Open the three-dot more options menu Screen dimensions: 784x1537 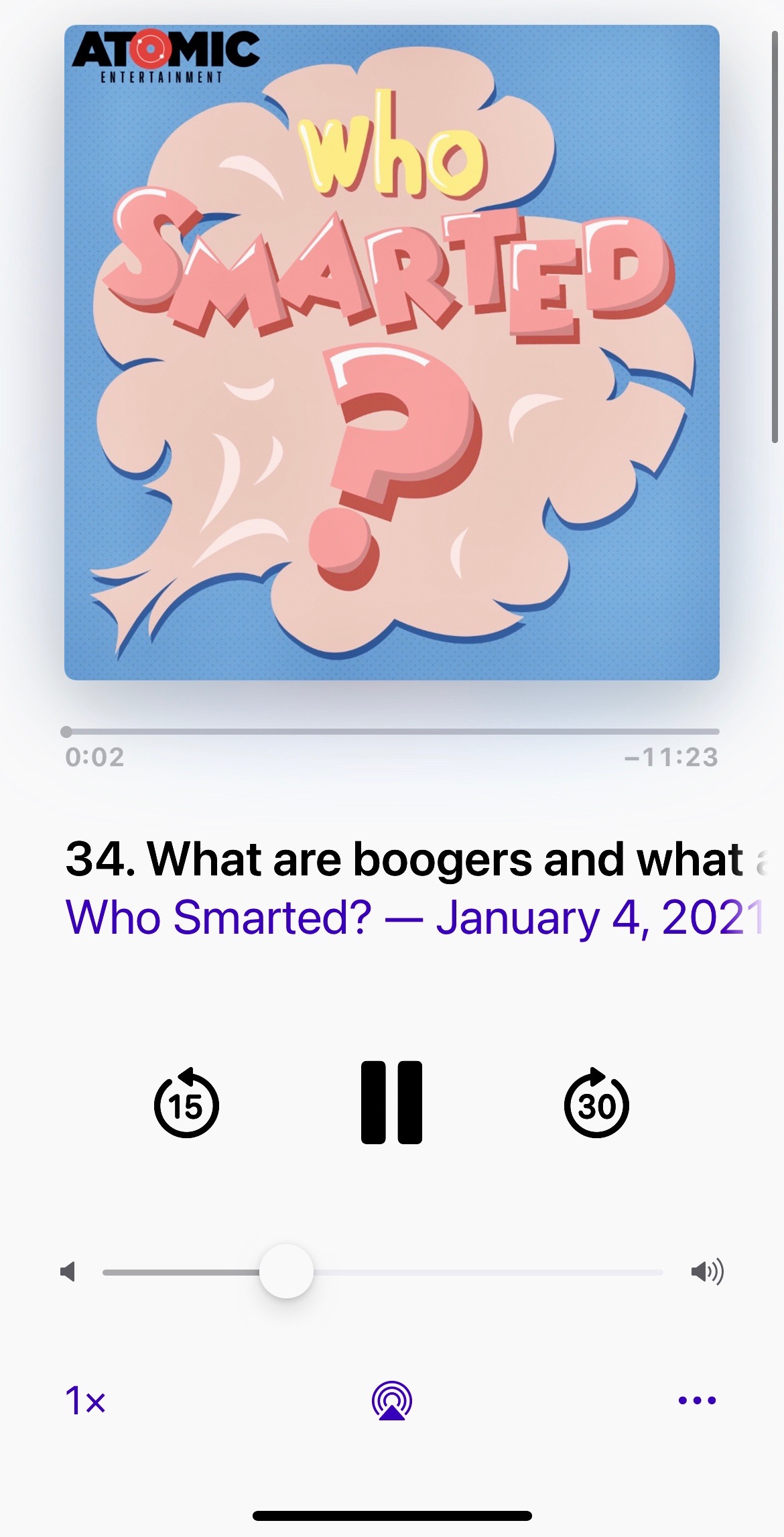pyautogui.click(x=697, y=1400)
